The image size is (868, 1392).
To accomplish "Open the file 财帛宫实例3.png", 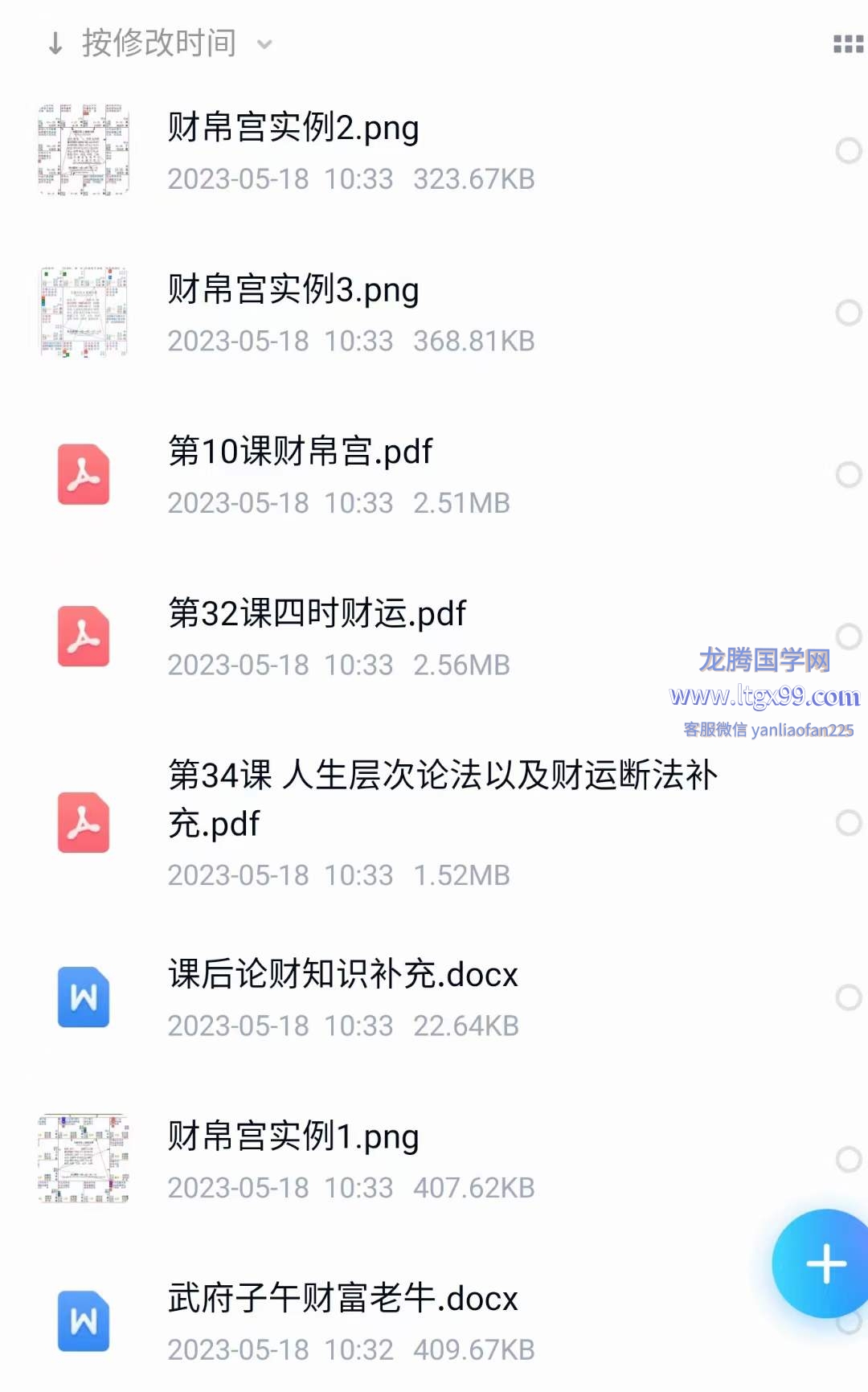I will [x=293, y=290].
